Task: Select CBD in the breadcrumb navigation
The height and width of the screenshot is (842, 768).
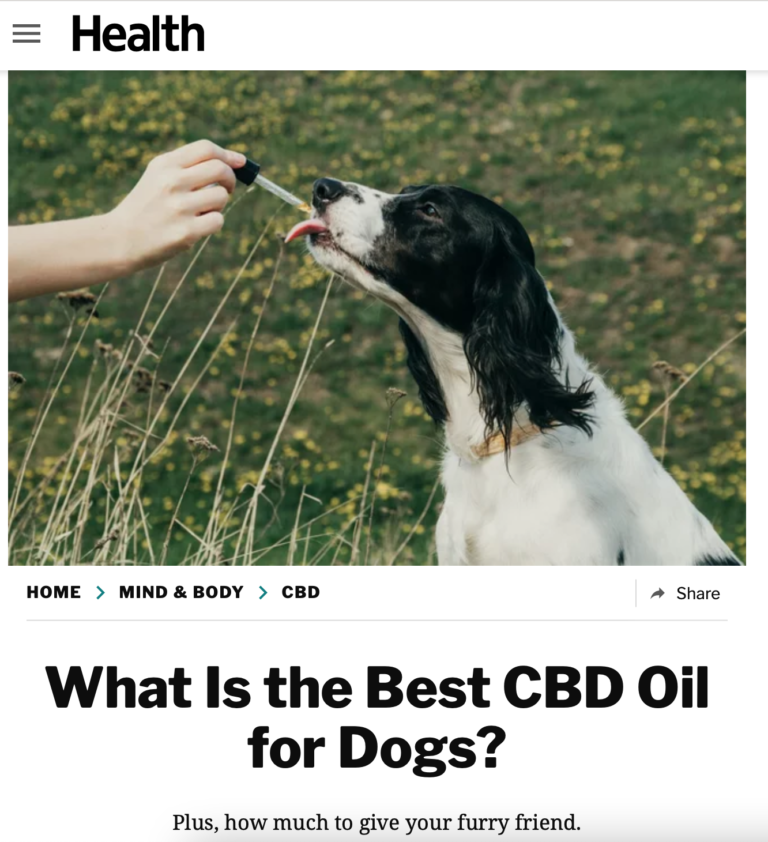Action: click(x=302, y=591)
